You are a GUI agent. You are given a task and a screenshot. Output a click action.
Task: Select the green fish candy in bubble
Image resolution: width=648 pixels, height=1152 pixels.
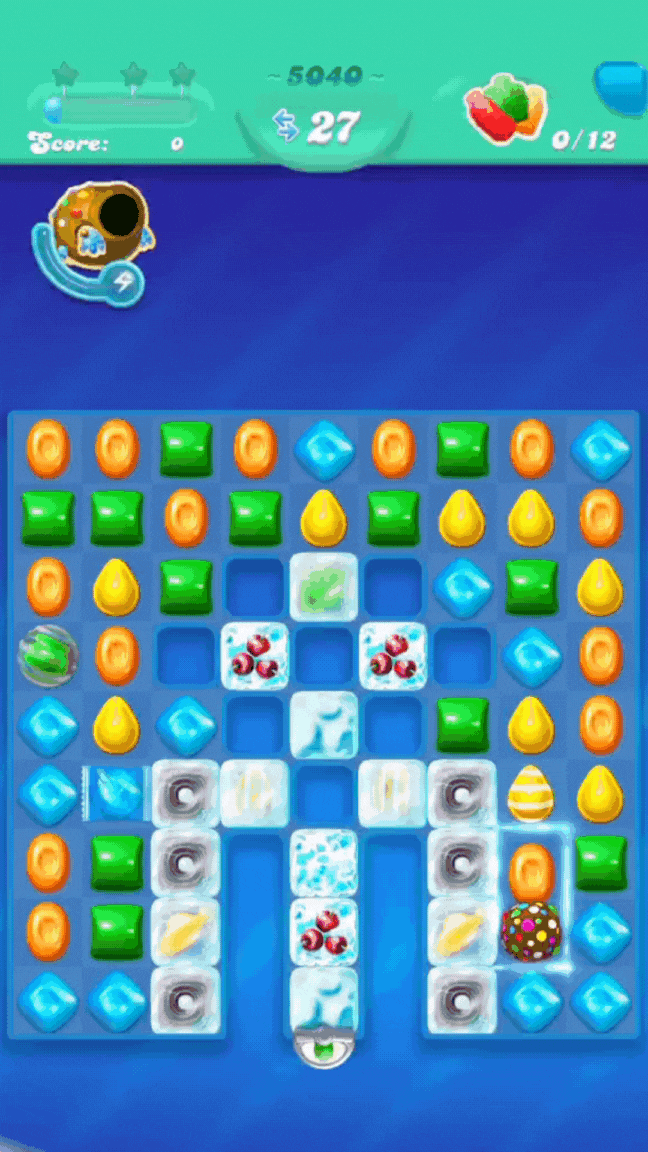point(46,656)
